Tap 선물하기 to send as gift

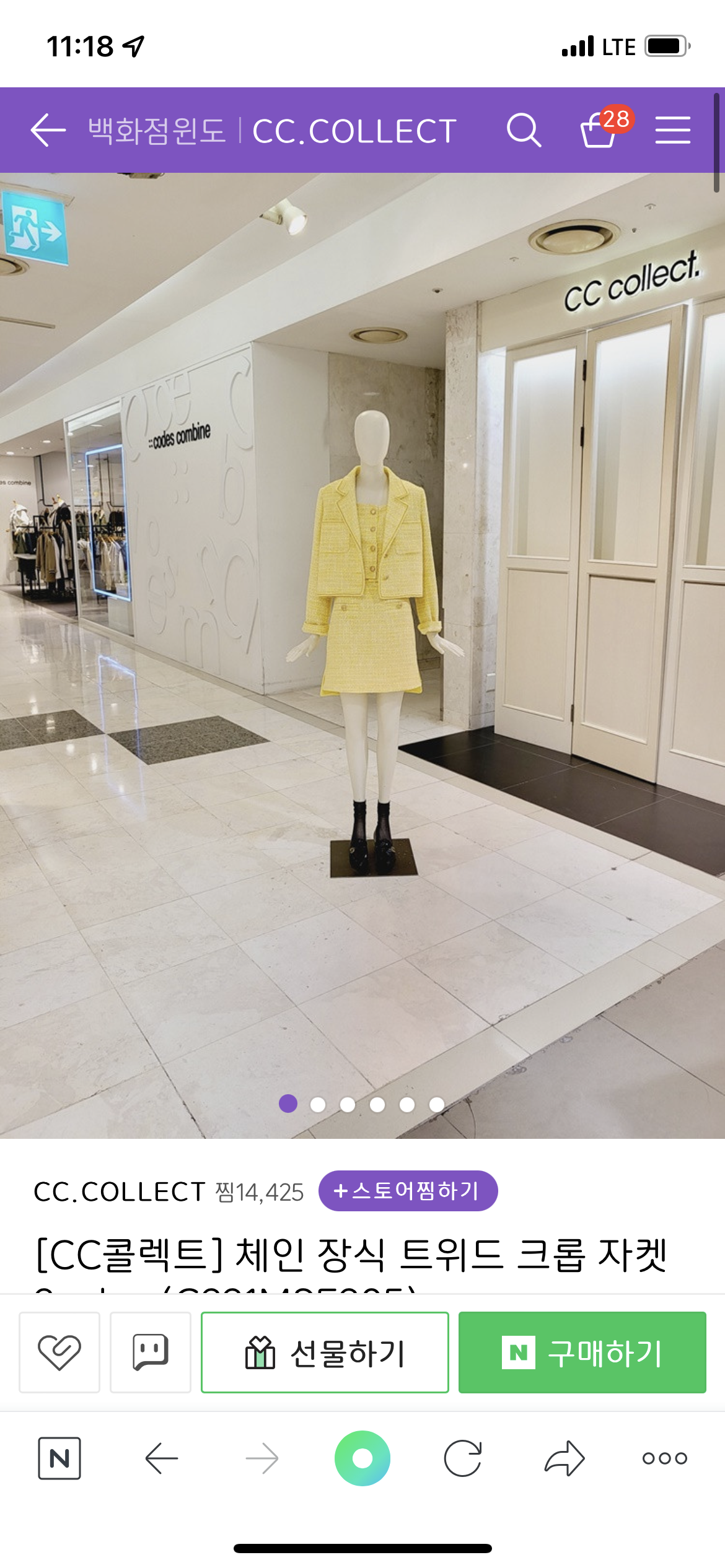(325, 1352)
